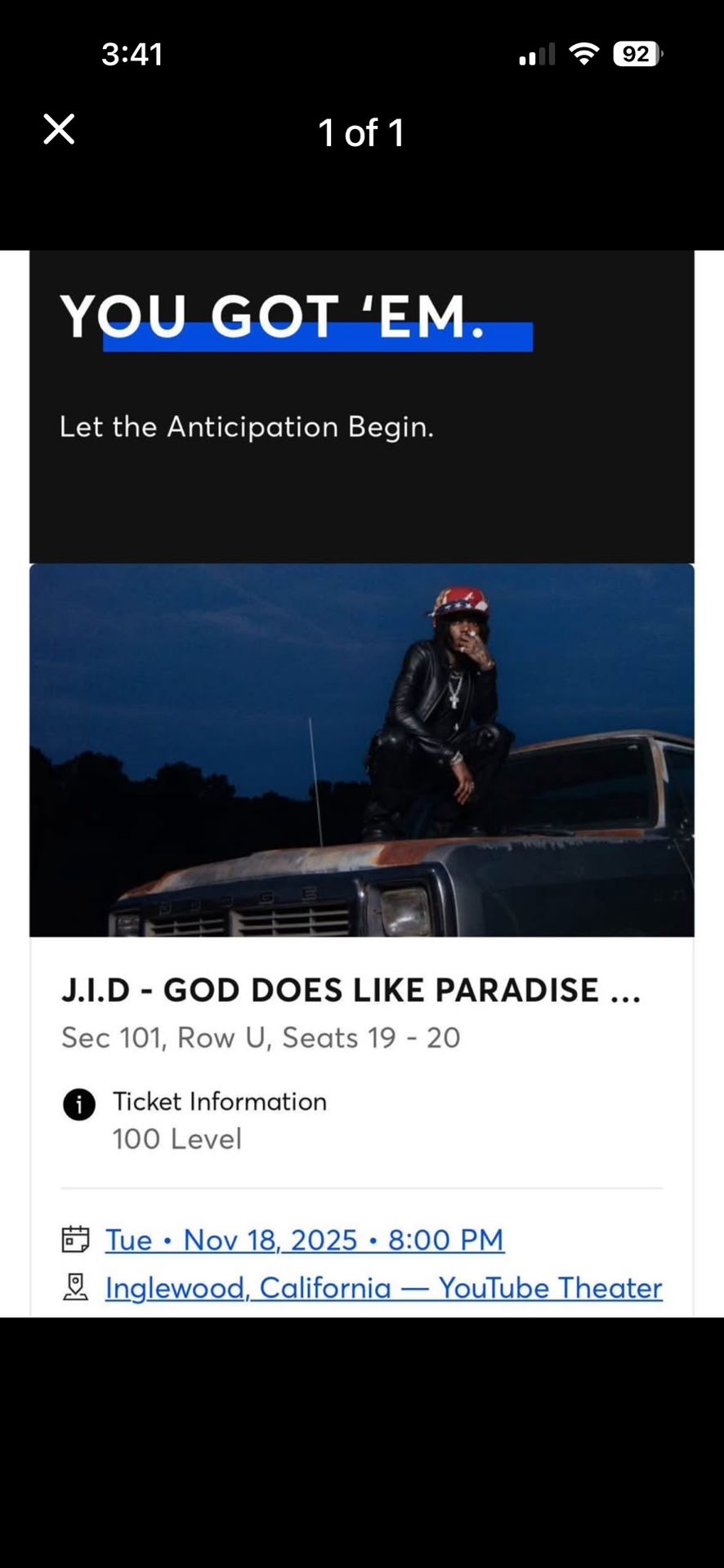Tap the Let the Anticipation Begin text

pos(248,427)
